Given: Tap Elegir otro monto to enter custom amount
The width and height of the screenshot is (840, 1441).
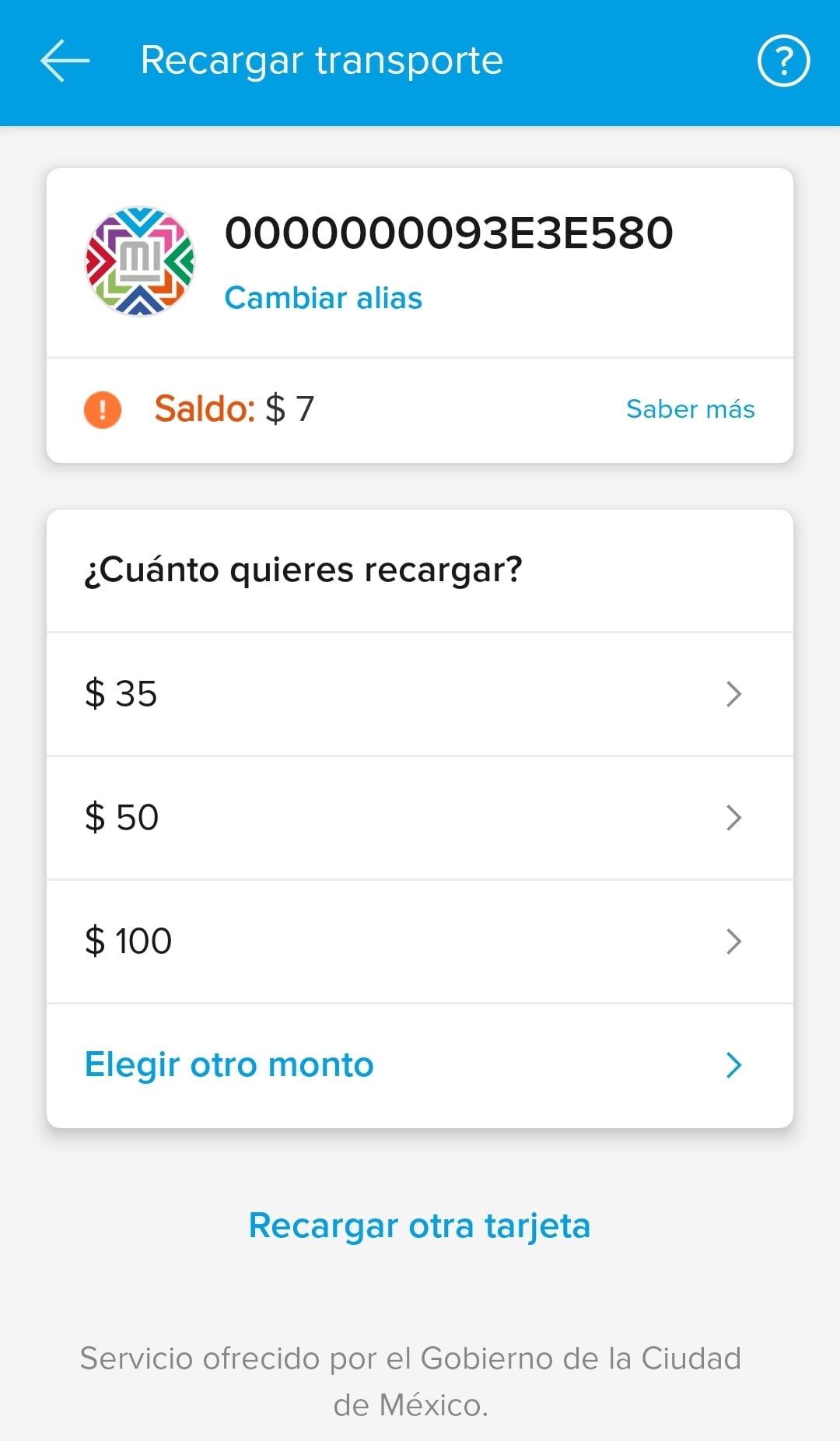Looking at the screenshot, I should click(228, 1065).
